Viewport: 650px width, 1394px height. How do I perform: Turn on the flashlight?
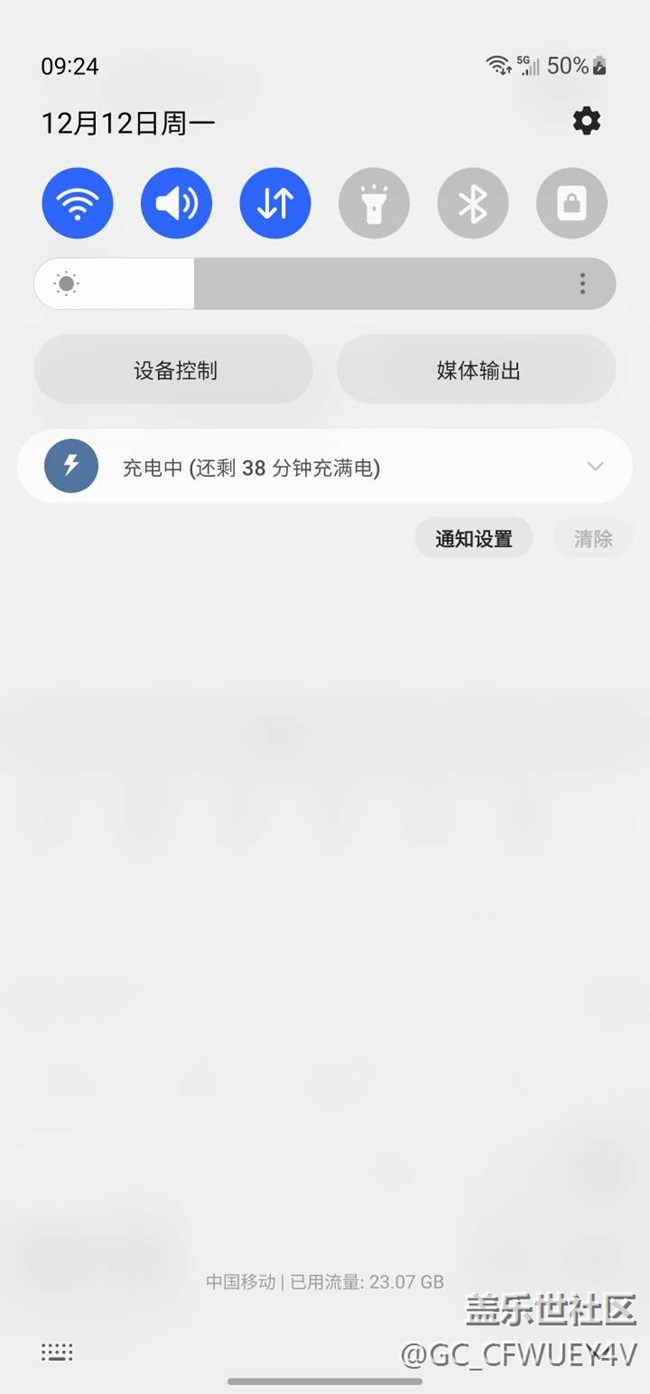tap(374, 204)
